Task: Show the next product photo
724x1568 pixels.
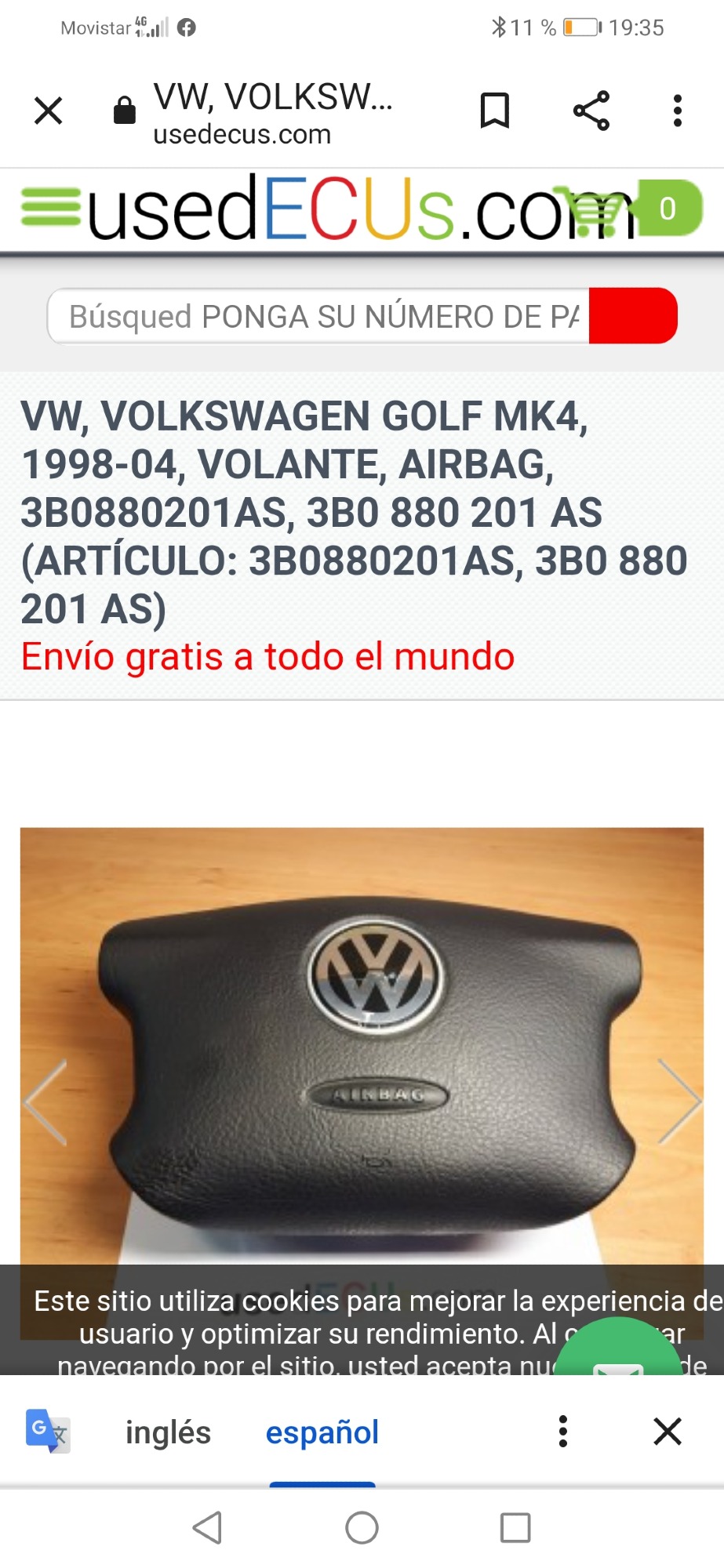Action: (679, 1102)
